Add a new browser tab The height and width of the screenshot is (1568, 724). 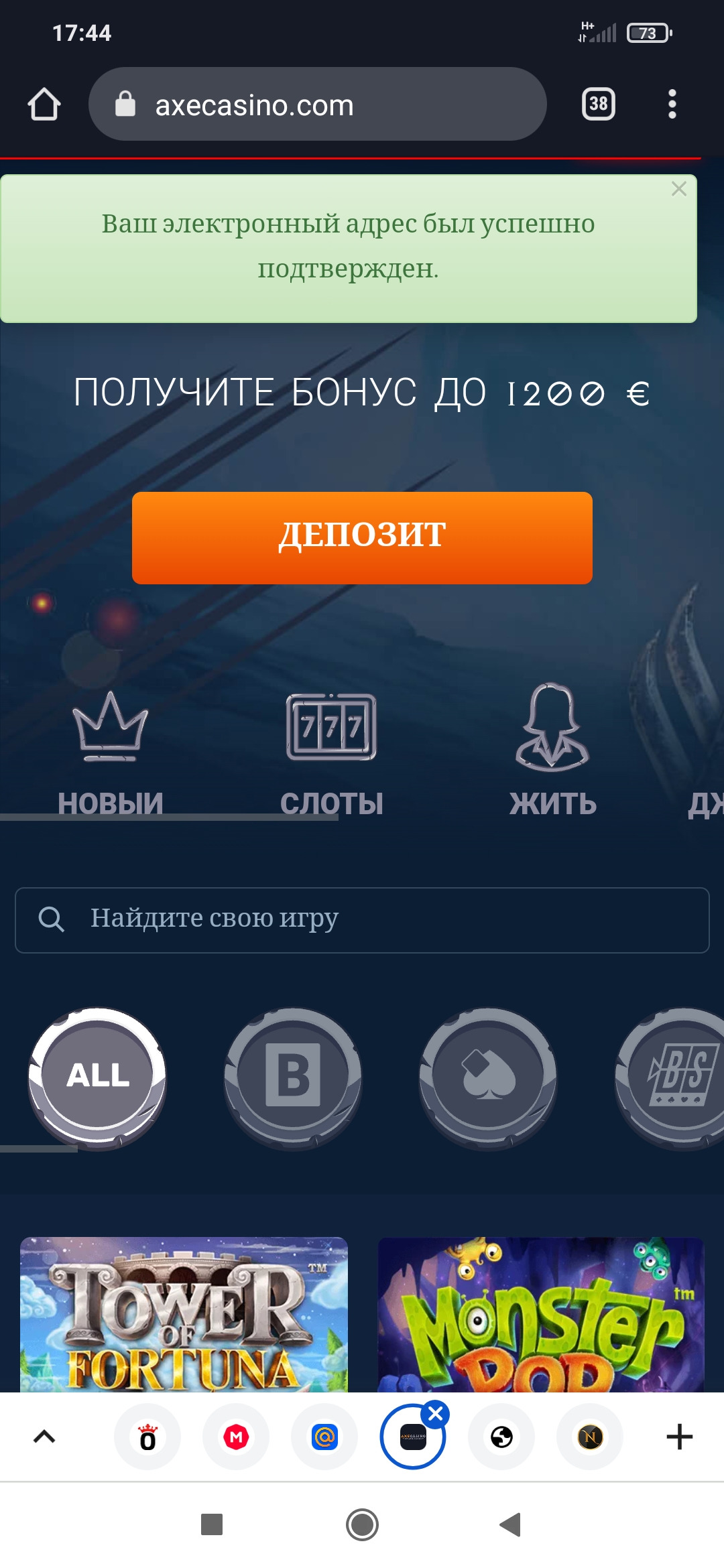(x=679, y=1437)
